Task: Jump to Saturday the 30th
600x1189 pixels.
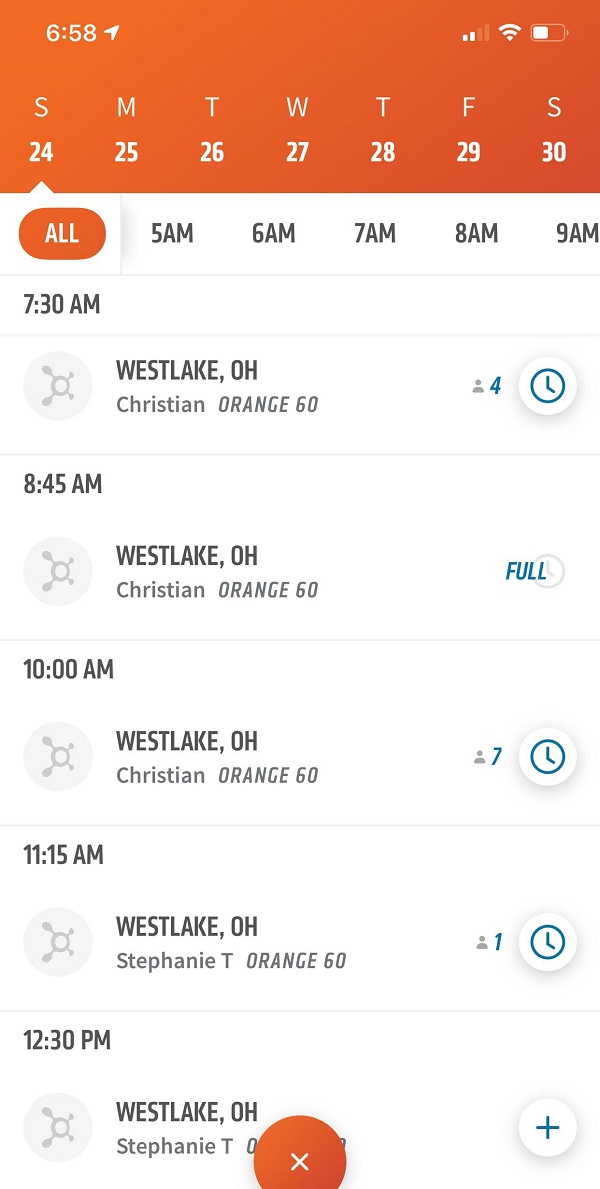Action: (554, 132)
